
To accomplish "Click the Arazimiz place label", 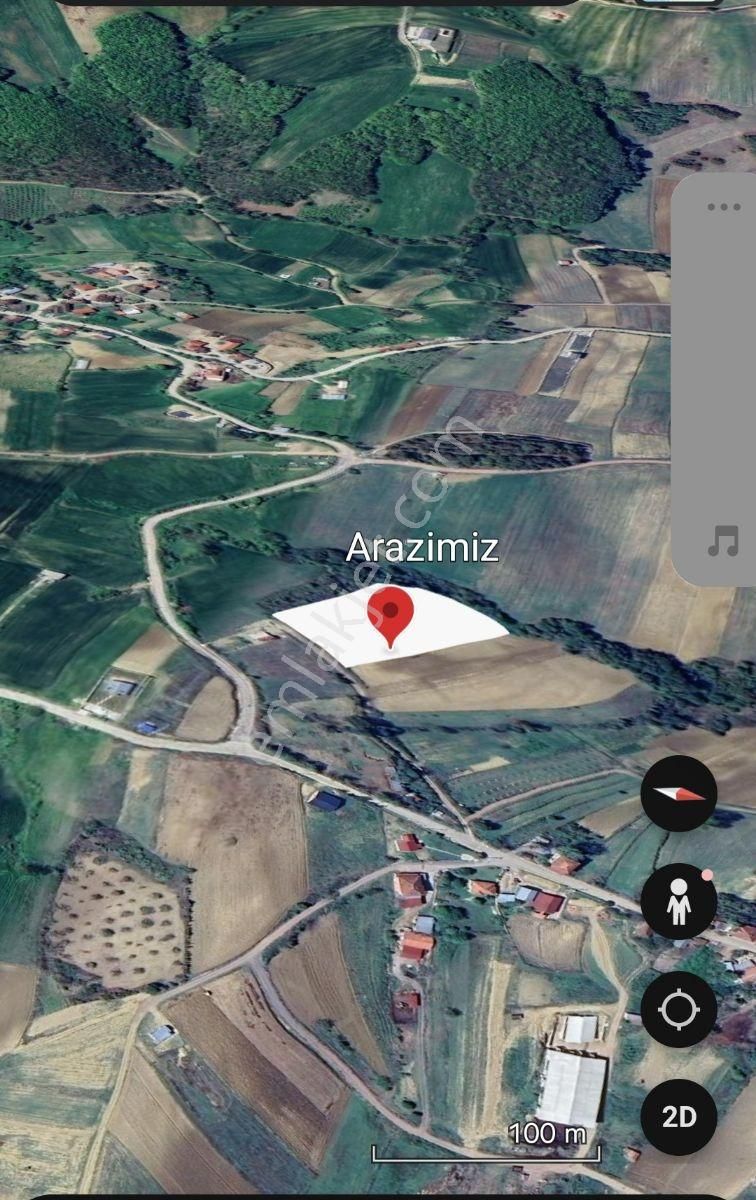I will click(424, 549).
